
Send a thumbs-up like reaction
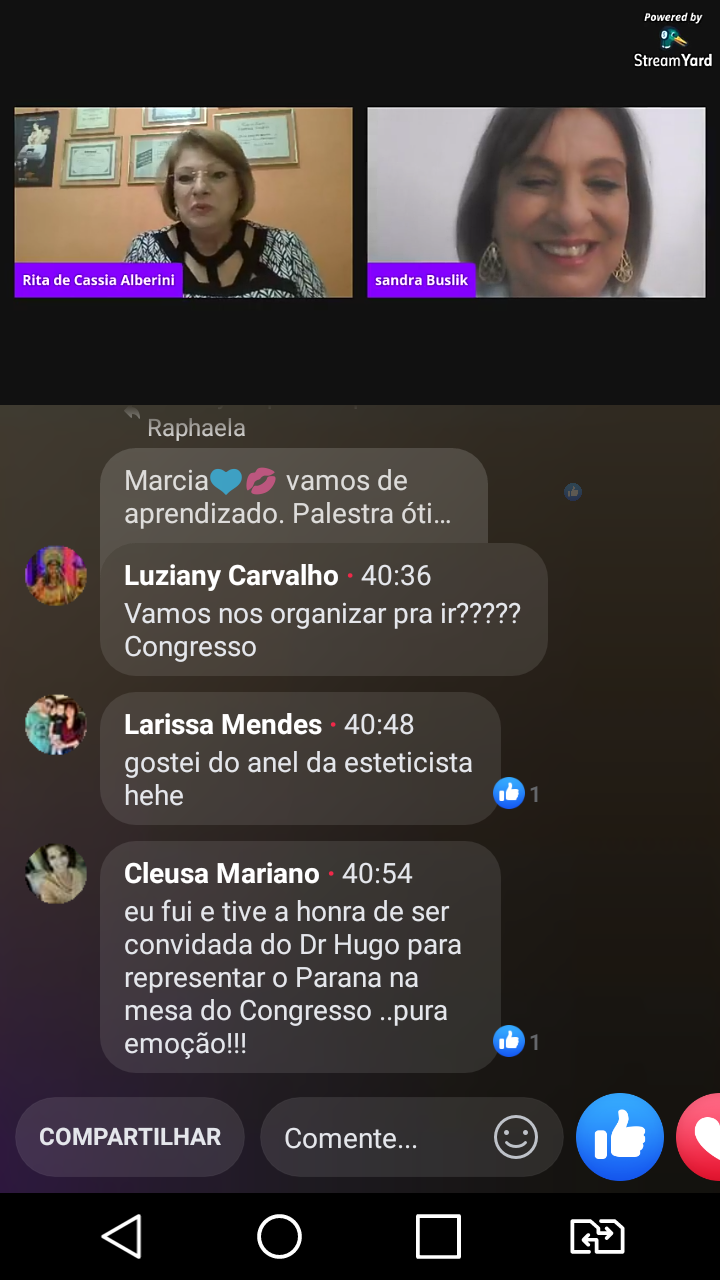click(x=620, y=1138)
